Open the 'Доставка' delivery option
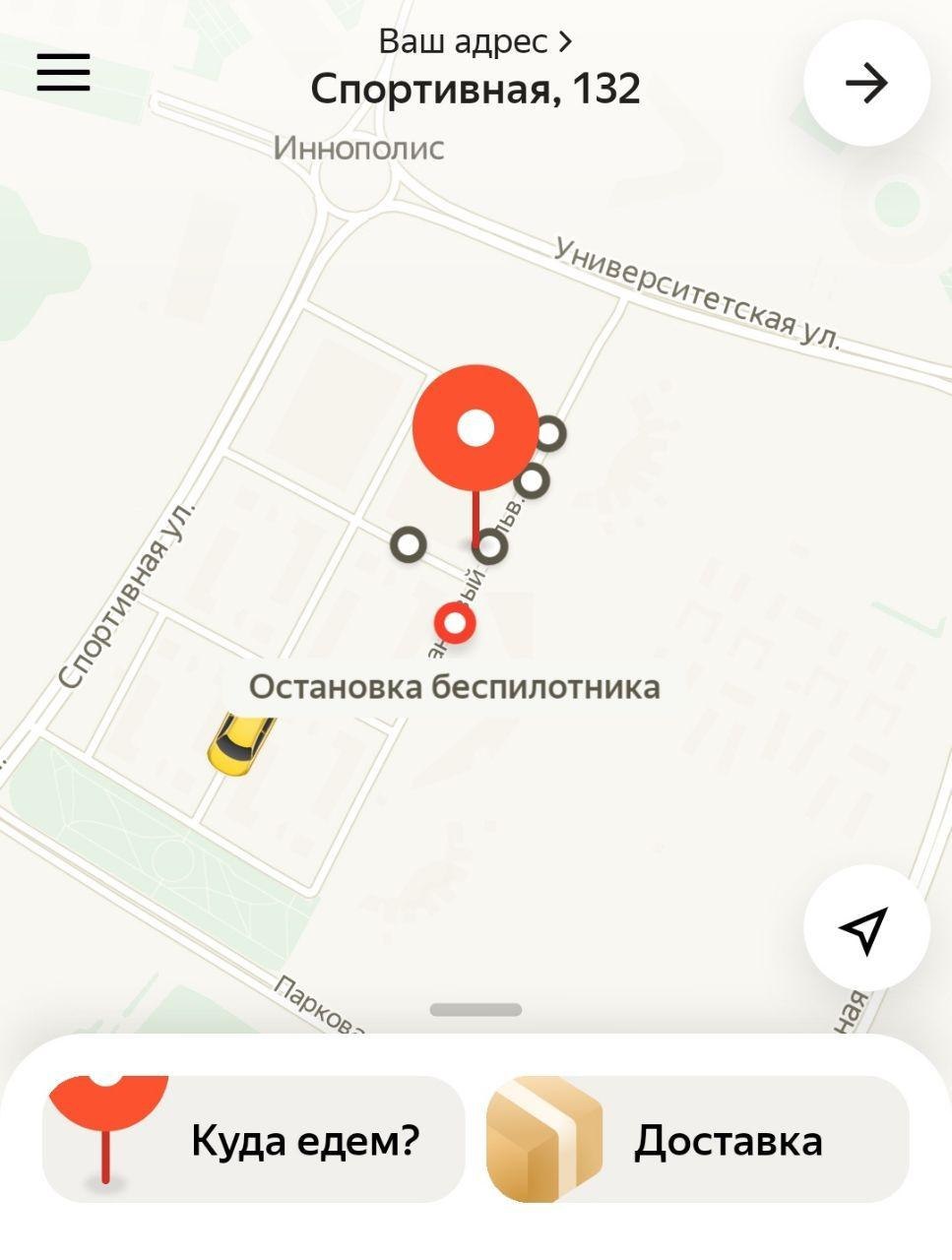The width and height of the screenshot is (952, 1260). [x=697, y=1139]
